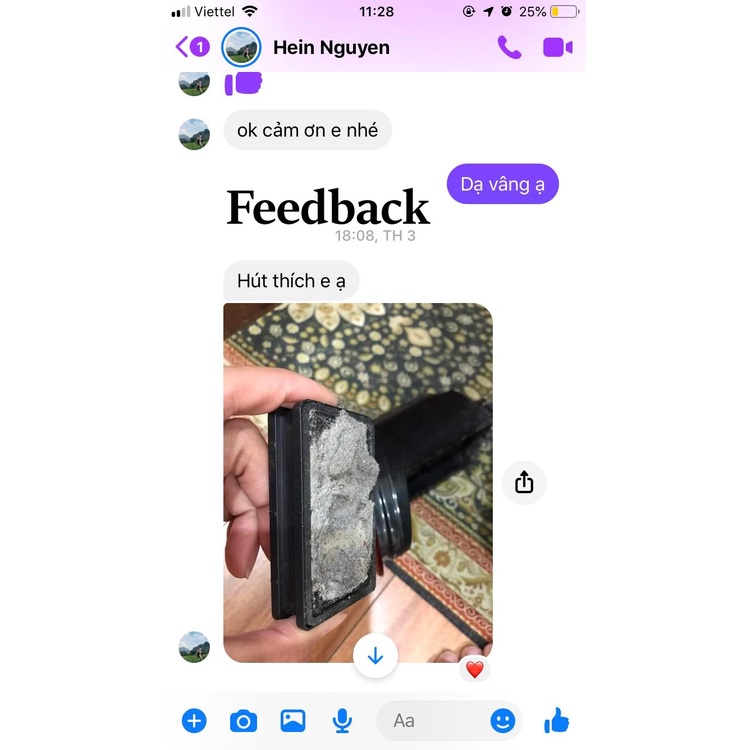View the heart reaction on the photo
This screenshot has width=750, height=750.
[x=475, y=669]
